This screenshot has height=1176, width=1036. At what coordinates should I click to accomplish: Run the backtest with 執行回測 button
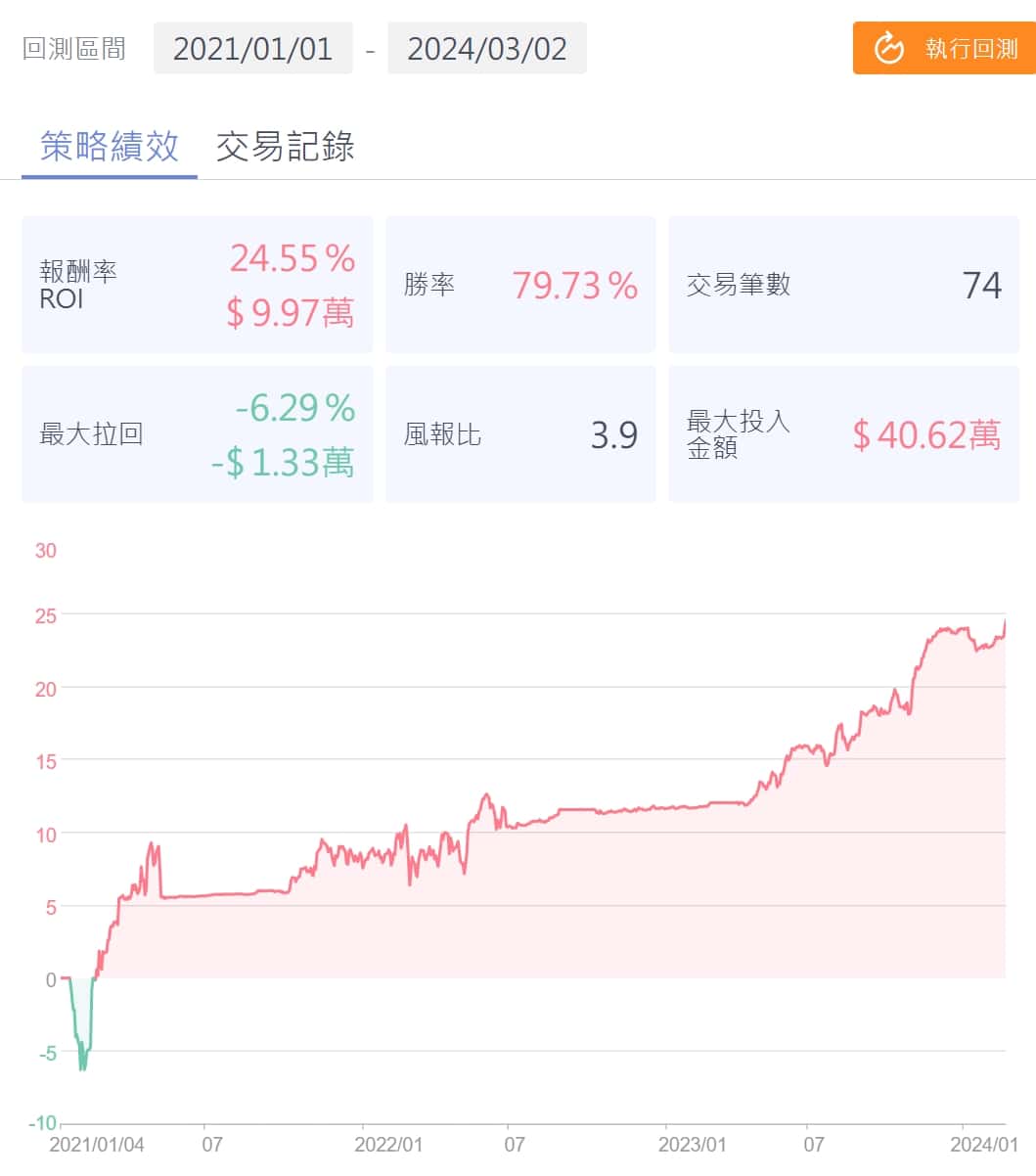[x=945, y=48]
